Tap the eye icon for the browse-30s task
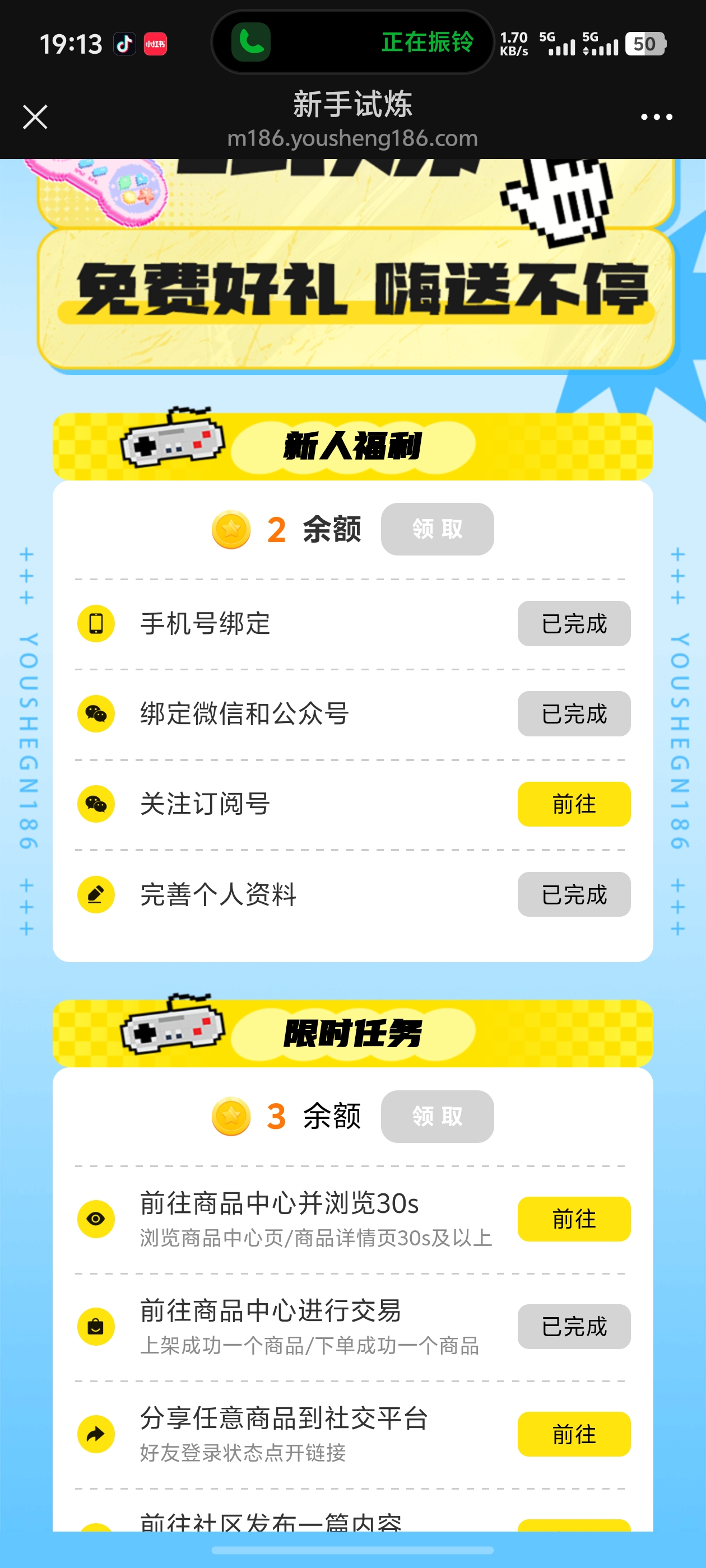Viewport: 706px width, 1568px height. pyautogui.click(x=96, y=1219)
